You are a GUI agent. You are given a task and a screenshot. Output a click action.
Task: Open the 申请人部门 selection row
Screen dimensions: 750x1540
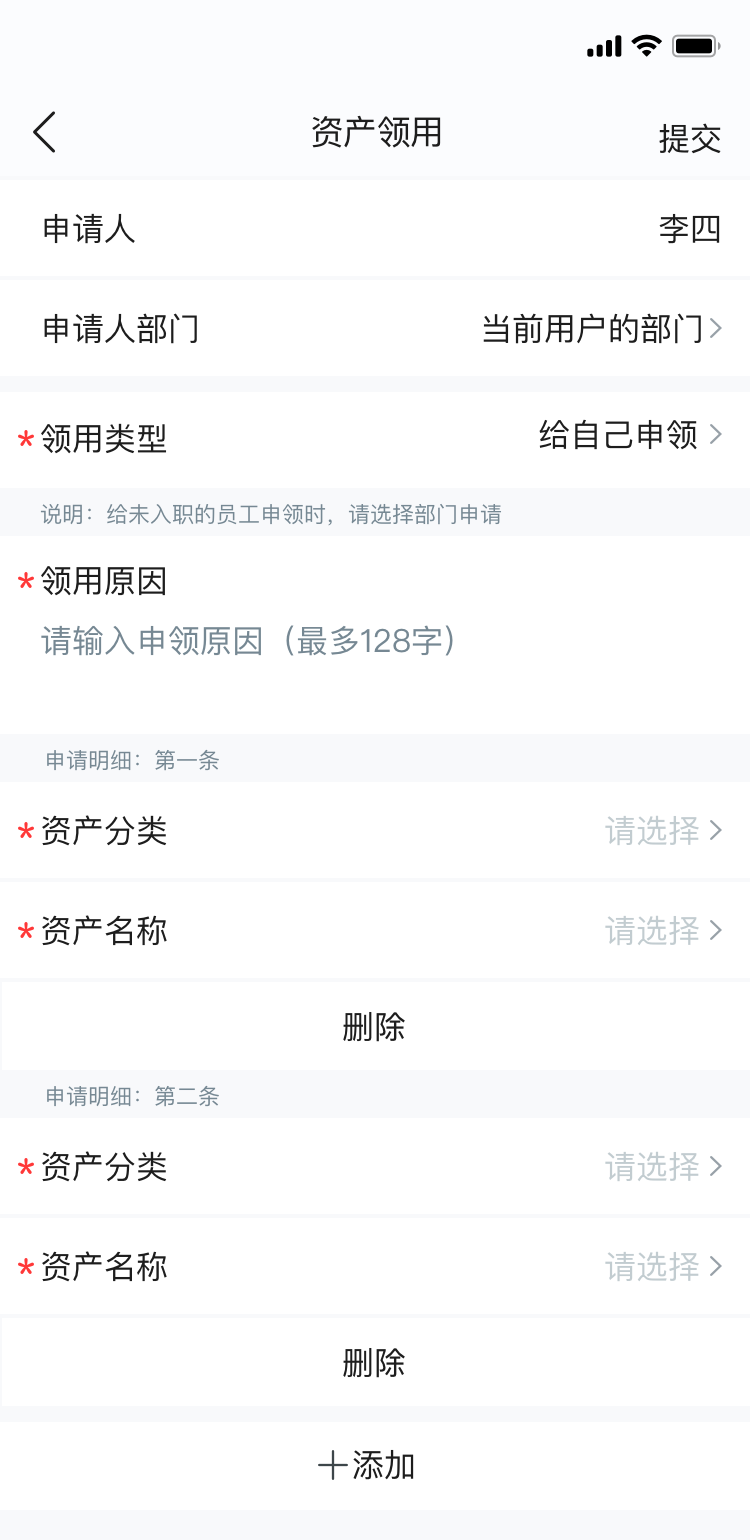[x=600, y=328]
